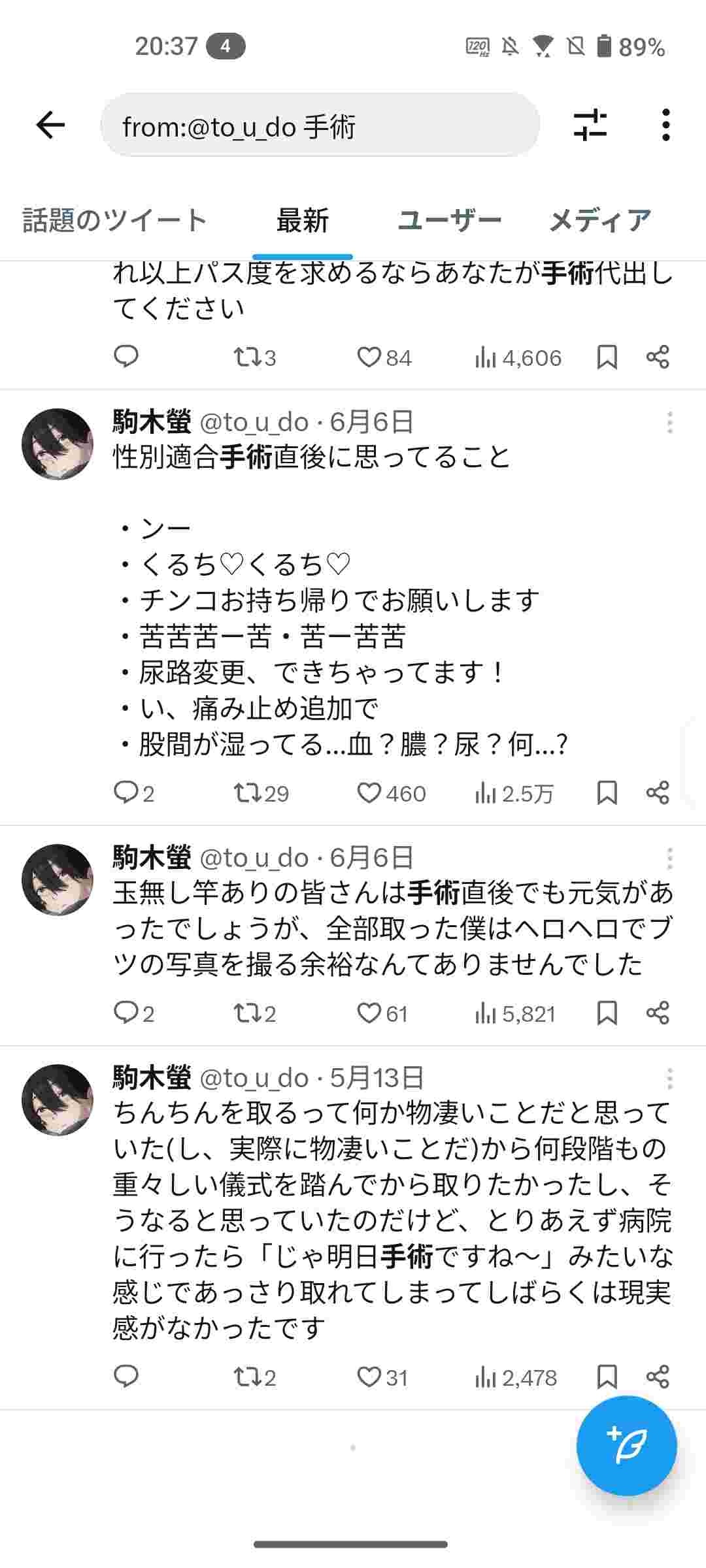Image resolution: width=706 pixels, height=1568 pixels.
Task: Compose a new tweet
Action: pyautogui.click(x=626, y=1445)
